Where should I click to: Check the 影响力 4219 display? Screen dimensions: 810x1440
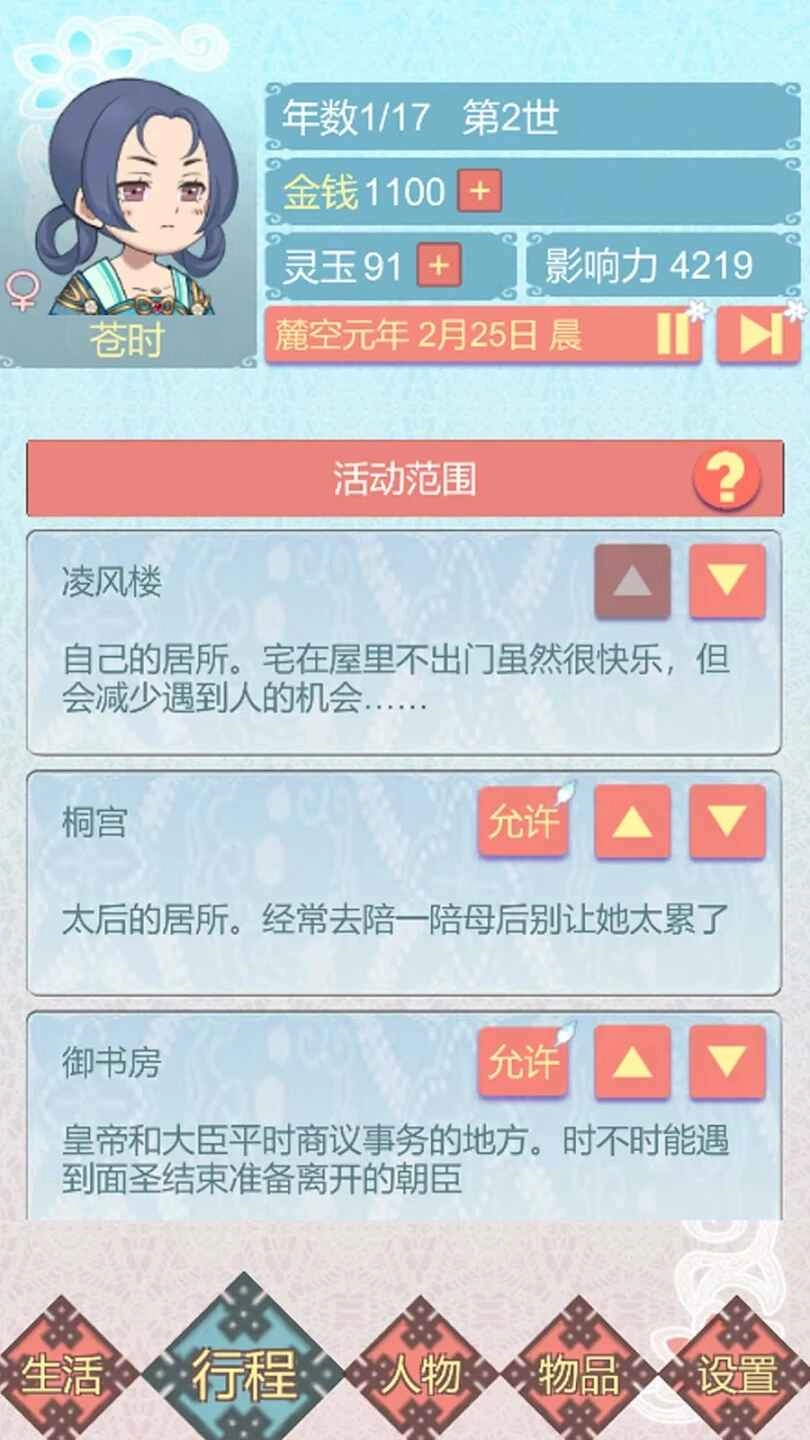pyautogui.click(x=650, y=266)
